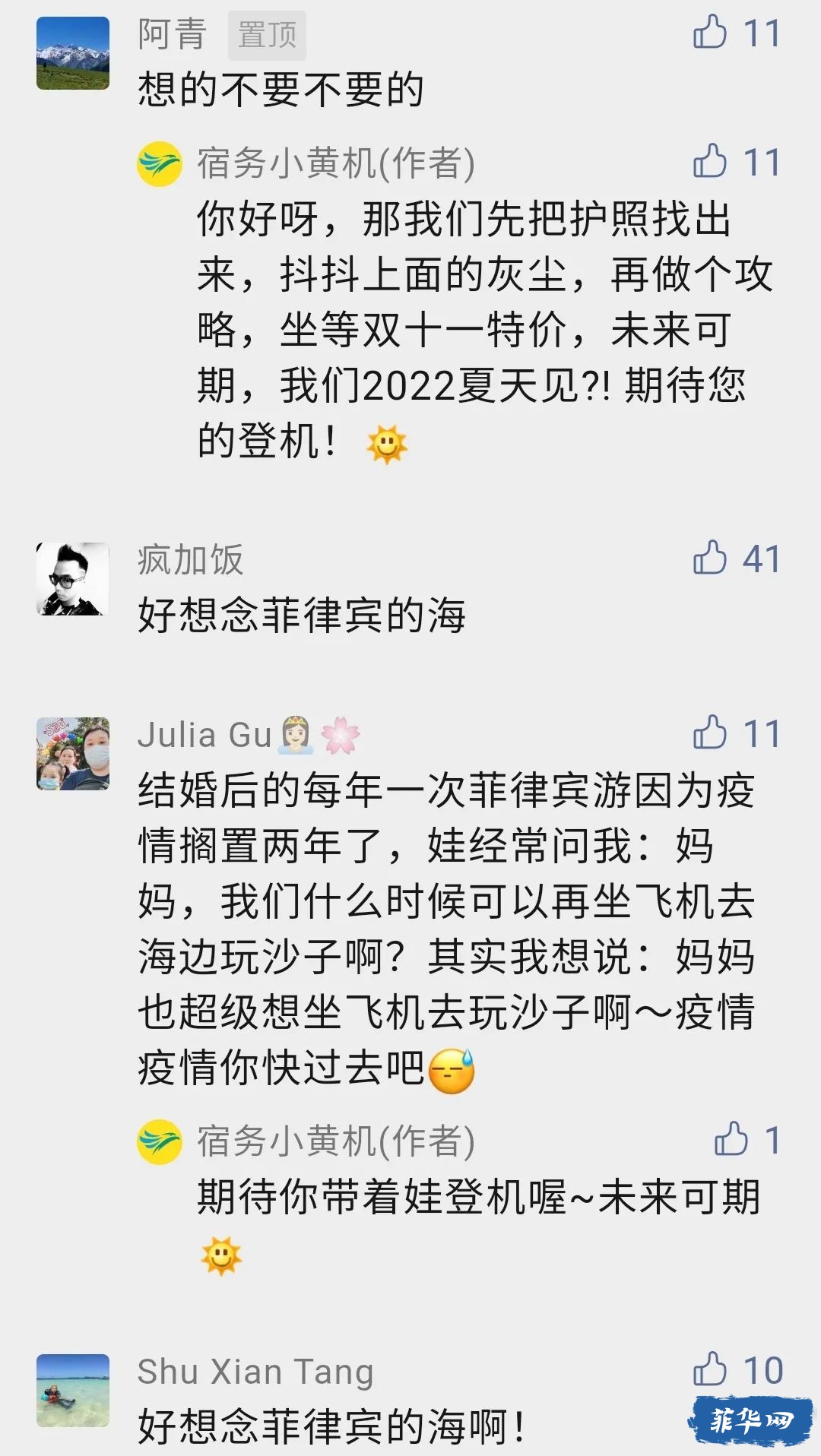Open Shu Xian Tang's profile avatar

tap(73, 1391)
